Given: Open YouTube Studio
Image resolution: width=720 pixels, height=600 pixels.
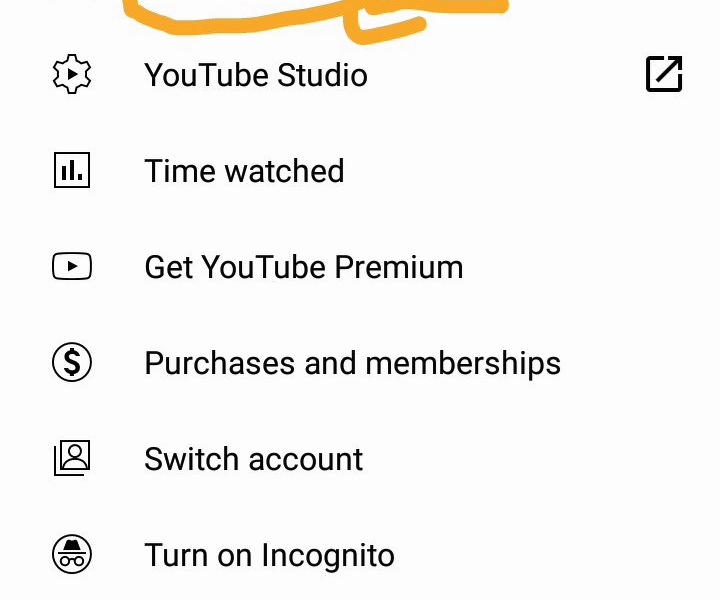Looking at the screenshot, I should point(256,75).
